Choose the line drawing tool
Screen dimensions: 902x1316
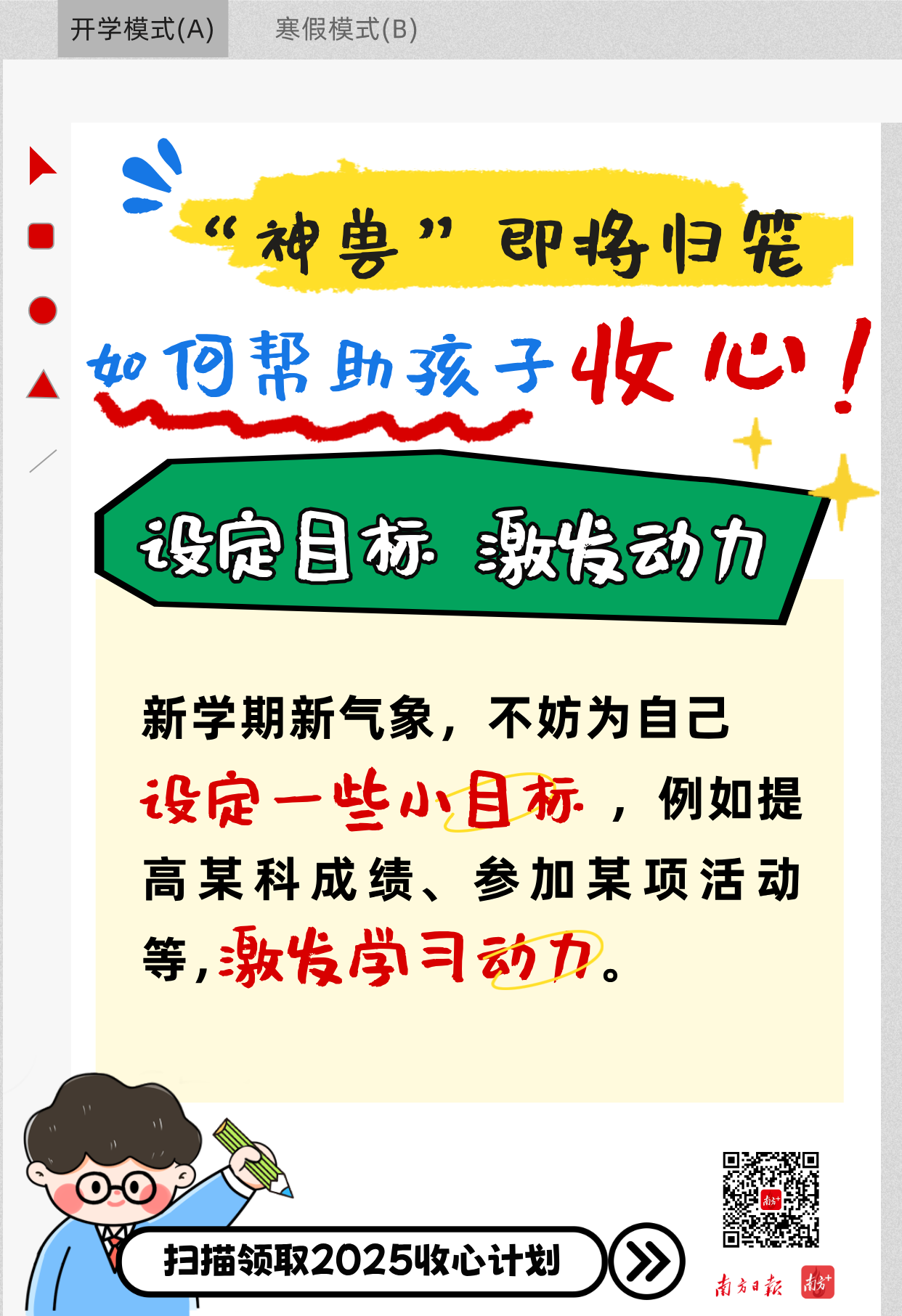tap(43, 461)
